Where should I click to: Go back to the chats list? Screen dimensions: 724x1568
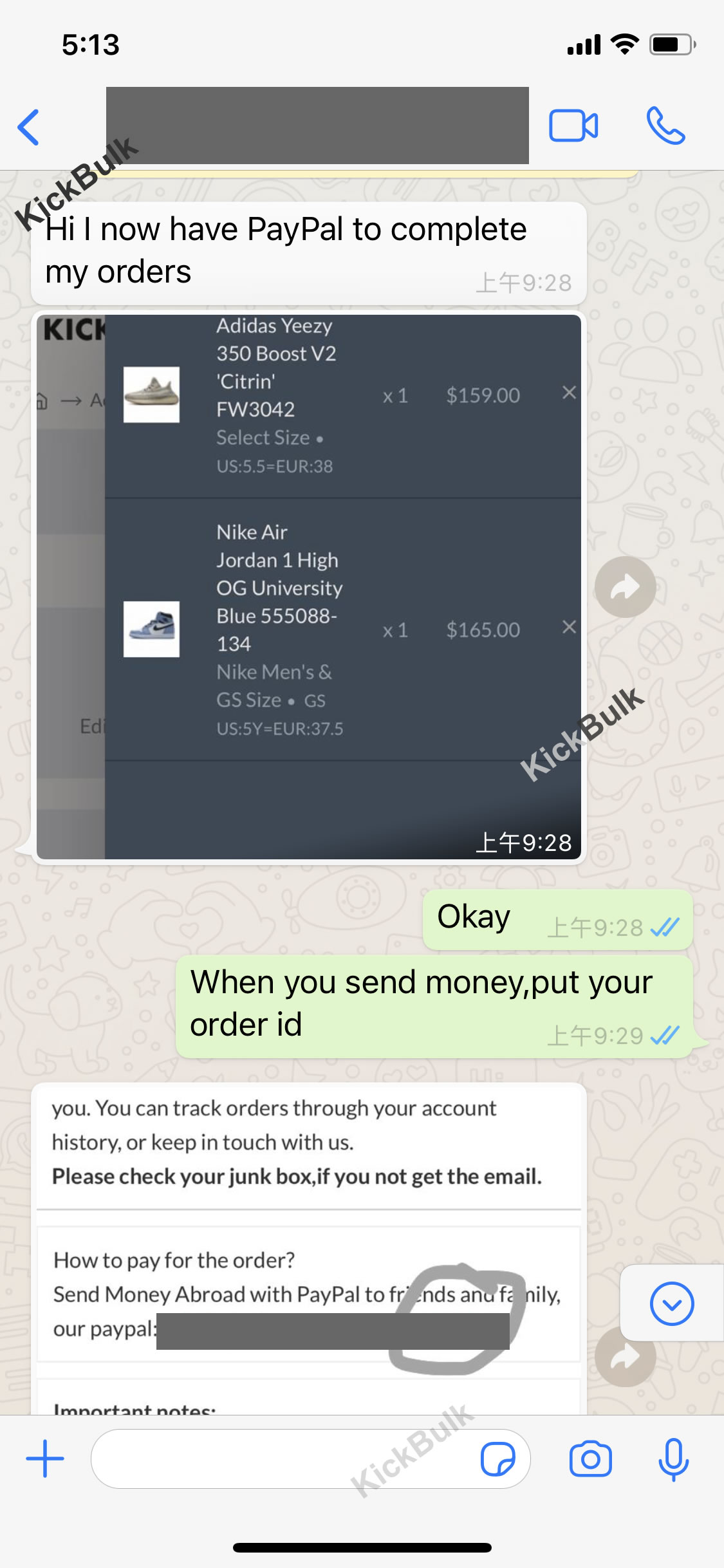(x=29, y=127)
